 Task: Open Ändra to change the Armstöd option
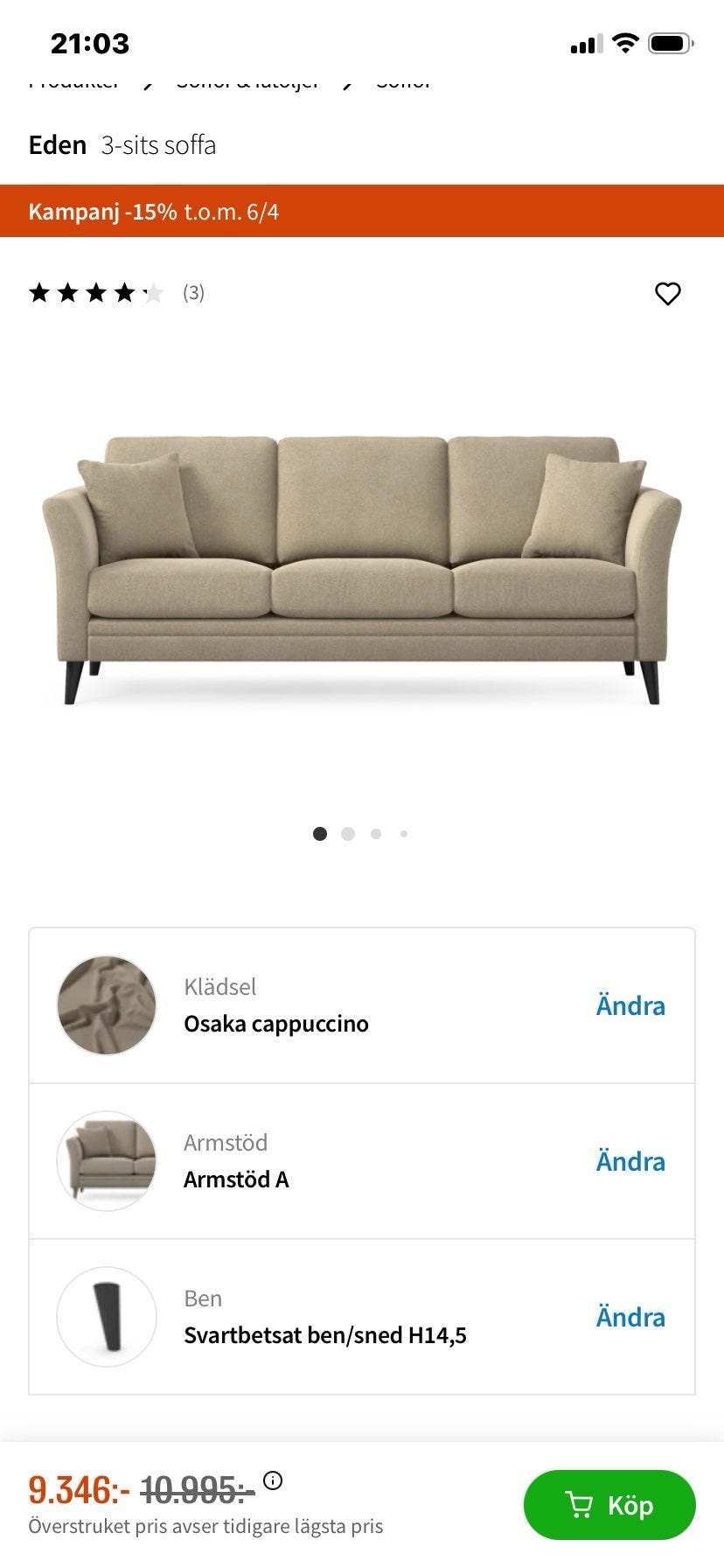[630, 1161]
